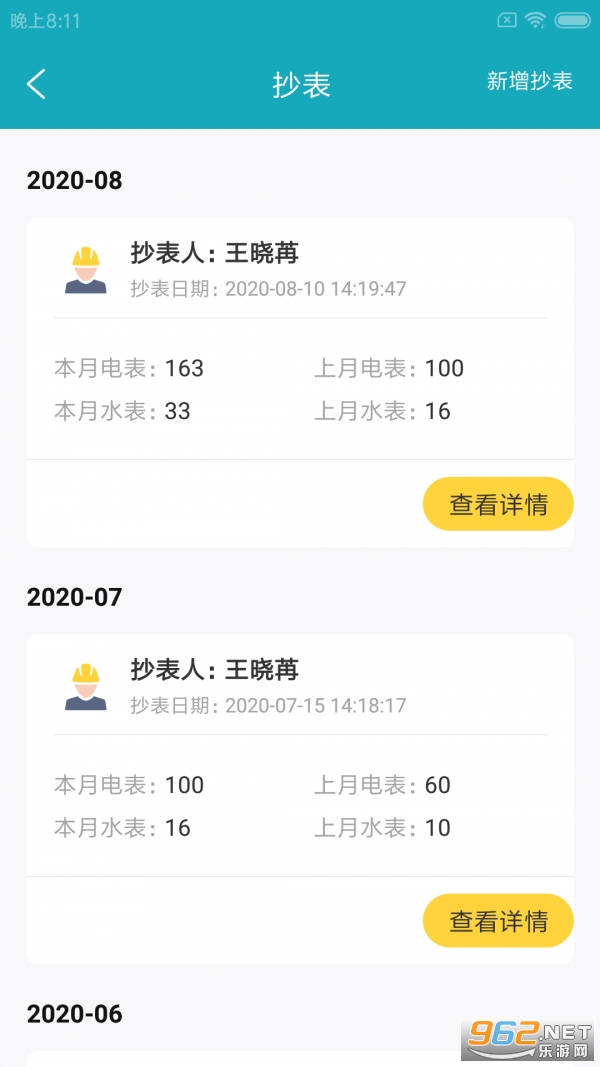Tap 新增抄表 to add a reading

529,82
